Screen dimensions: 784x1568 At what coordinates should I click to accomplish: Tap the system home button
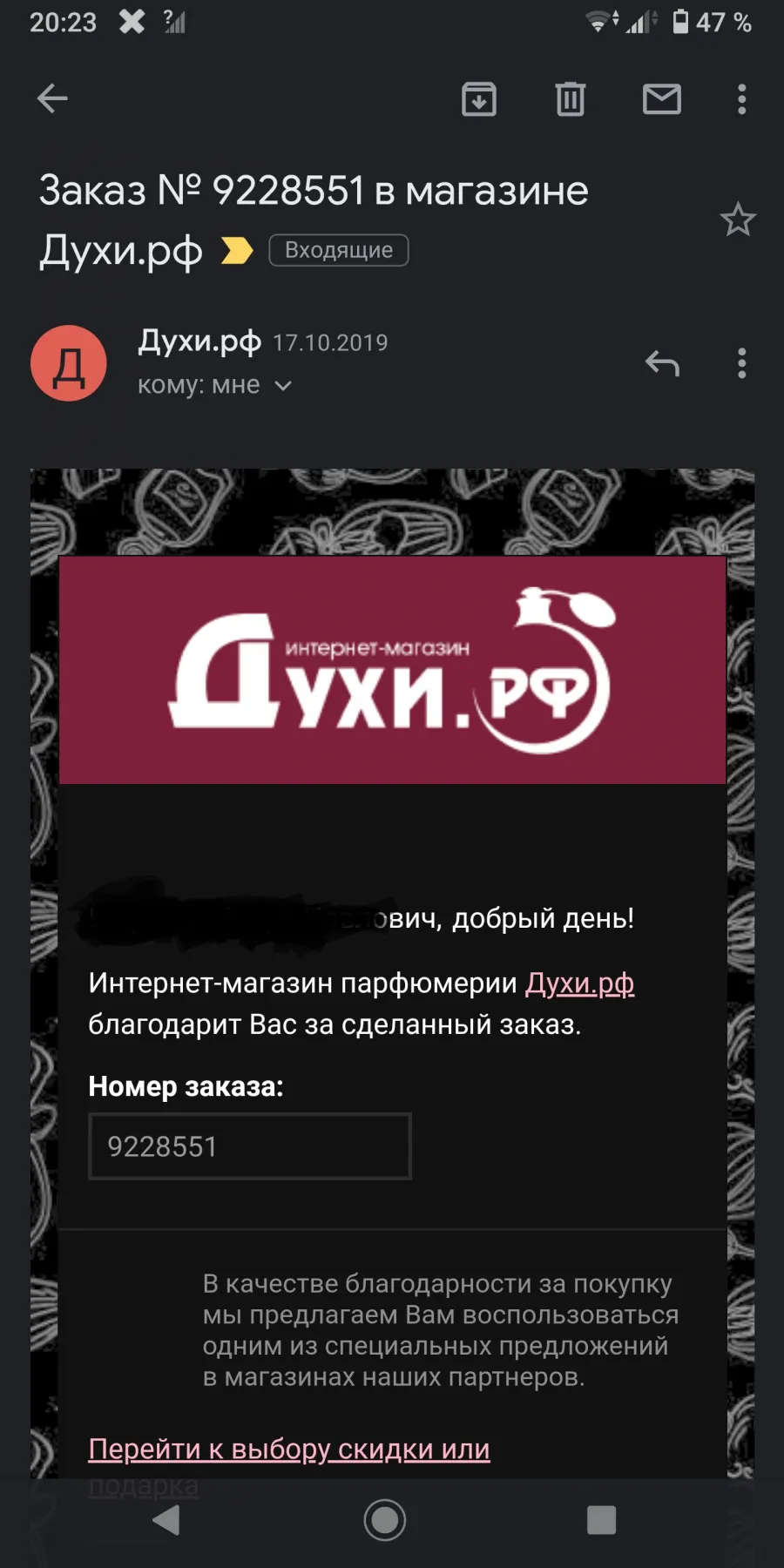[384, 1521]
